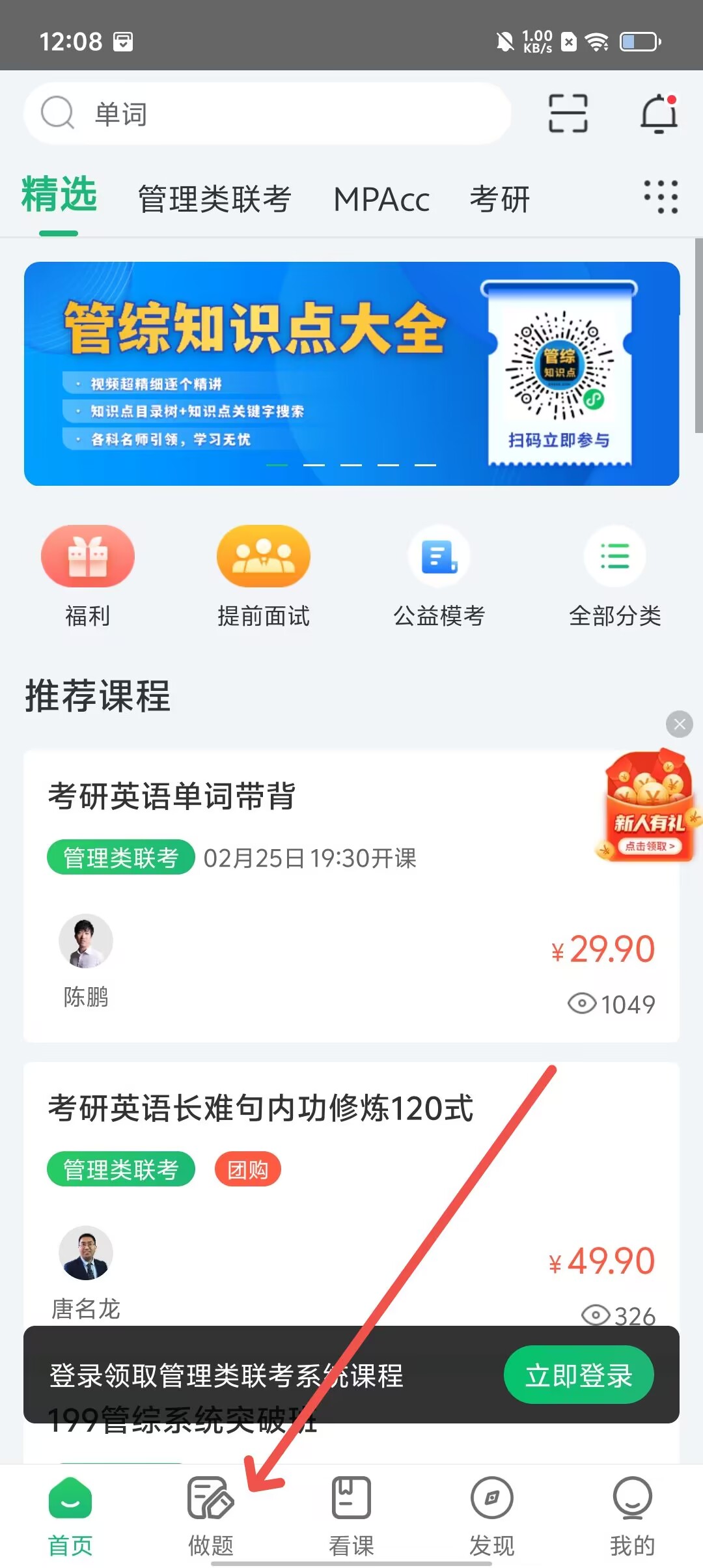The width and height of the screenshot is (703, 1568).
Task: Open the 单词 search box
Action: click(x=267, y=113)
